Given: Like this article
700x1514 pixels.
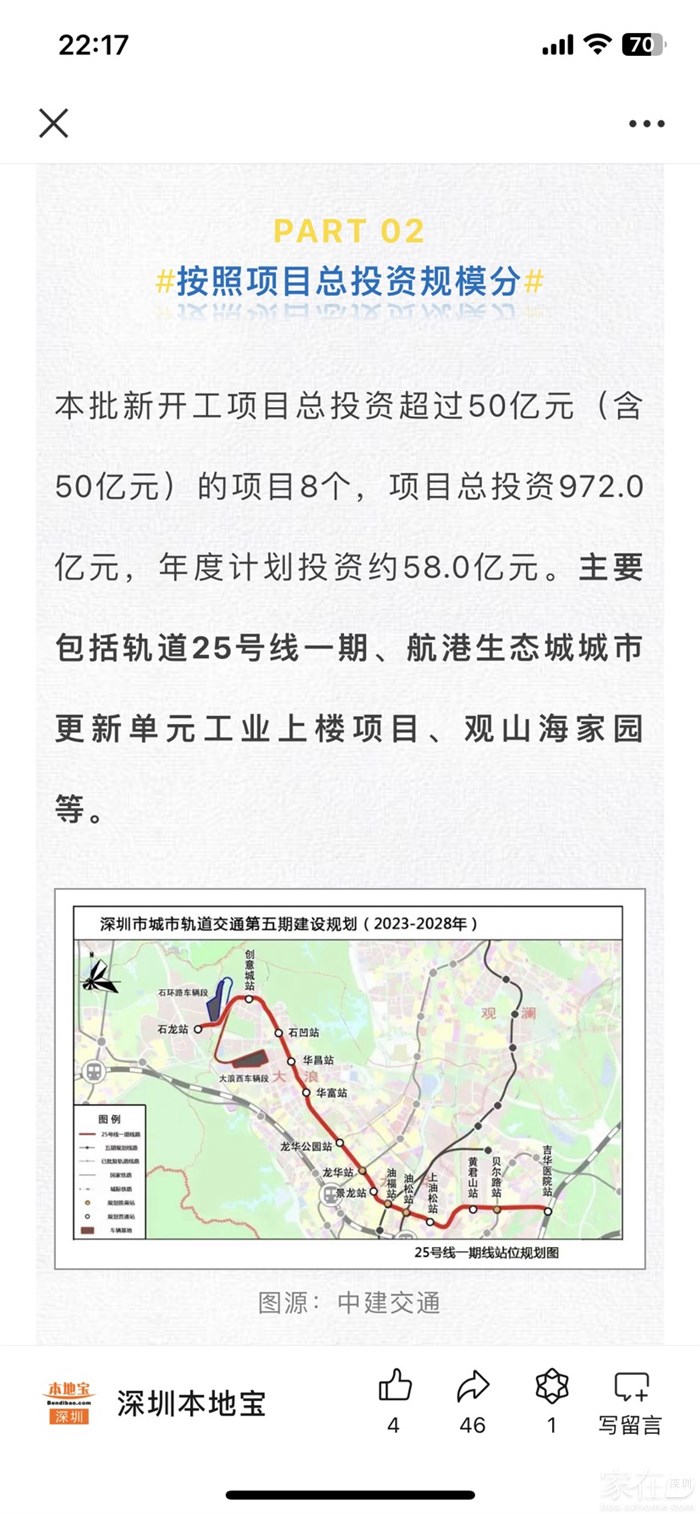Looking at the screenshot, I should pos(395,1387).
